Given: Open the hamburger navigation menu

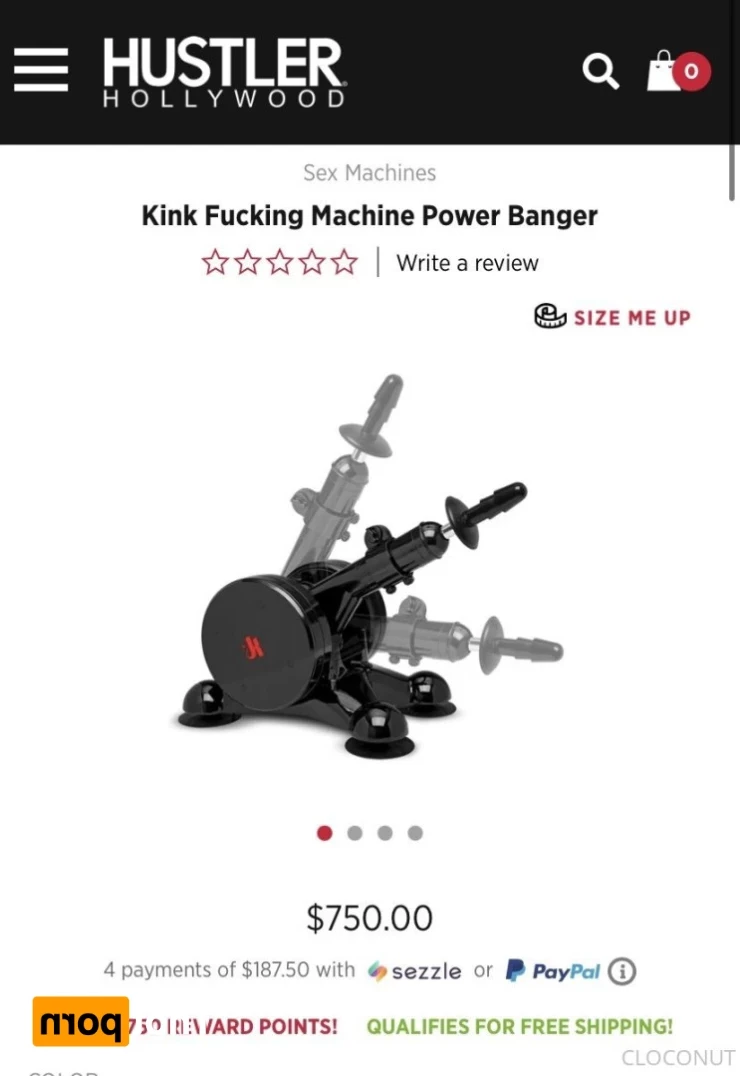Looking at the screenshot, I should click(41, 71).
